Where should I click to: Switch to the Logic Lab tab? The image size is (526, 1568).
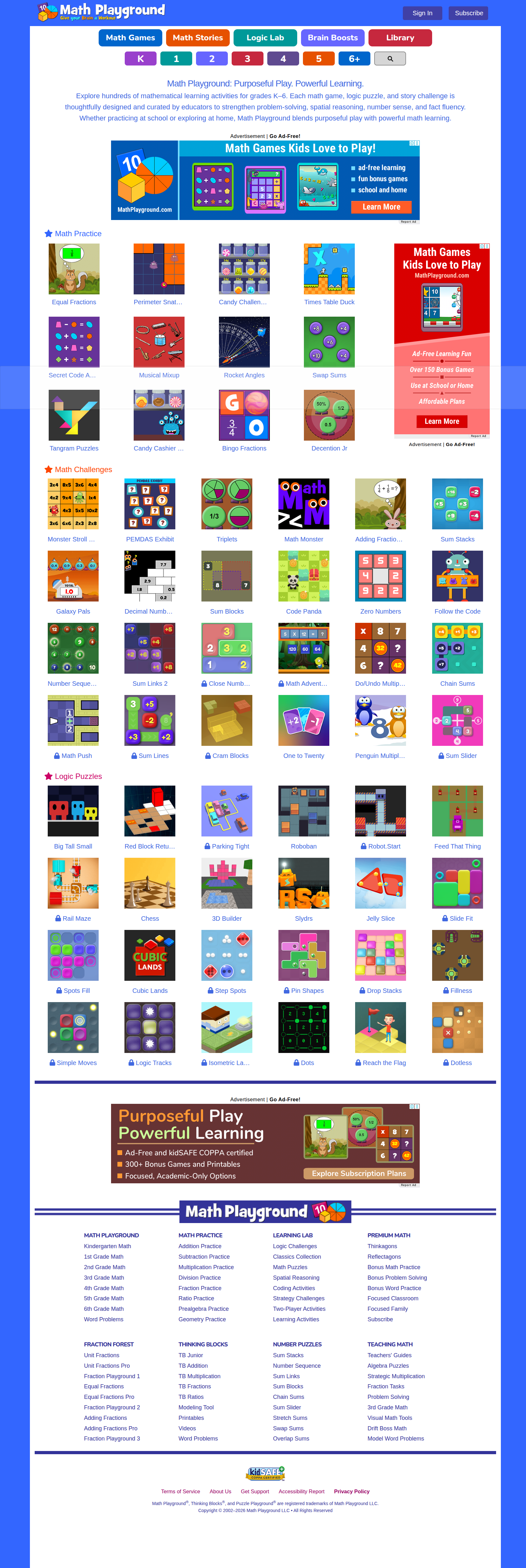(264, 38)
